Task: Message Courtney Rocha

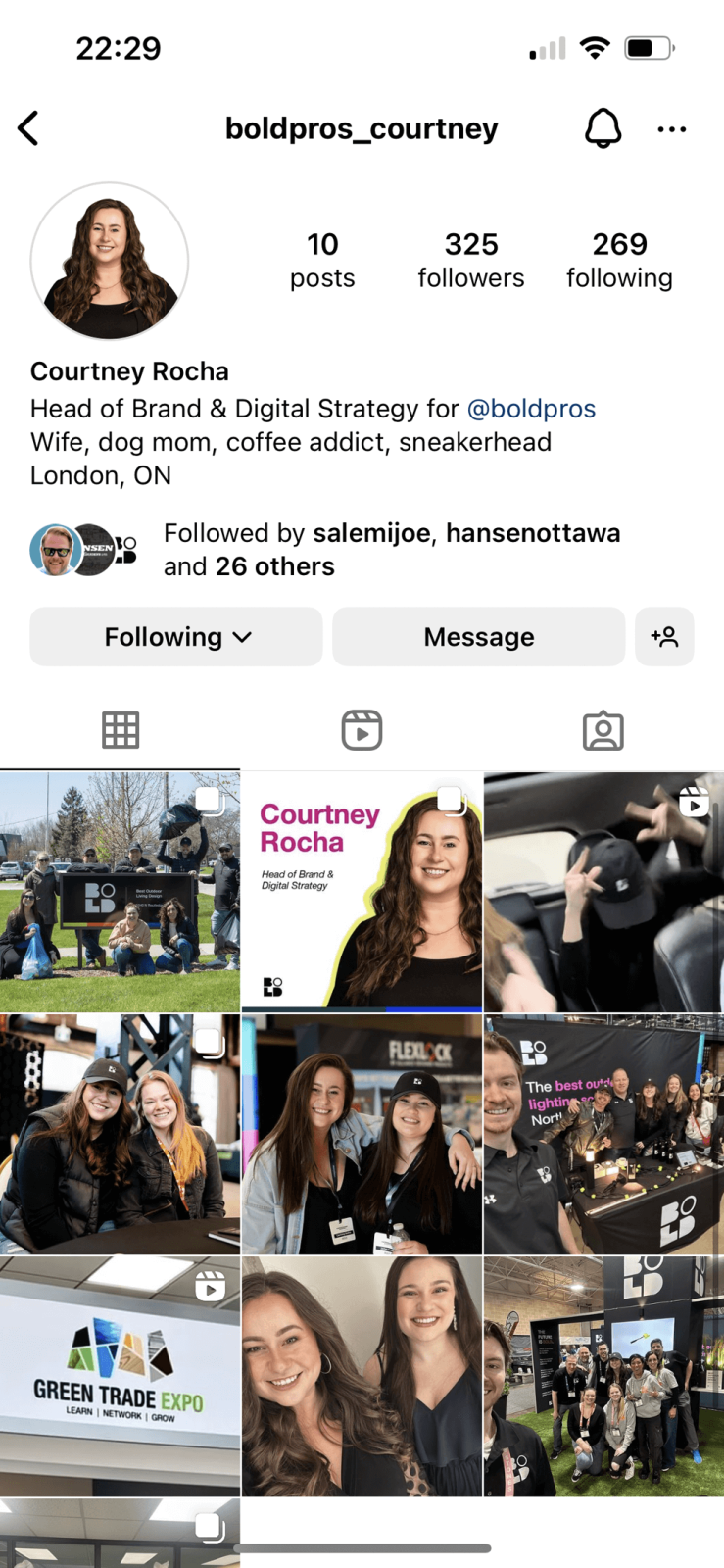Action: 478,637
